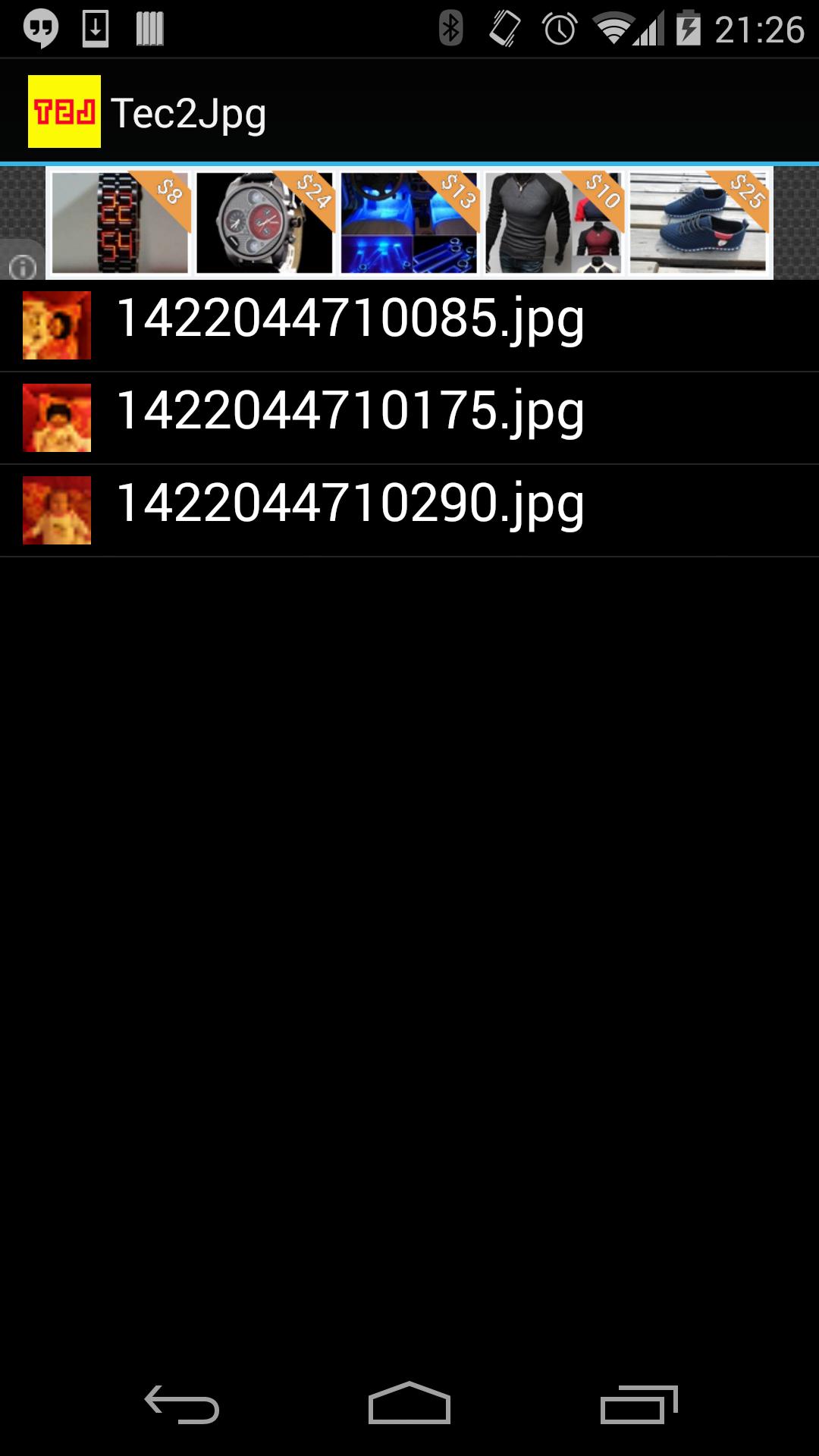Select the file 1422044710085.jpg
819x1456 pixels.
pos(349,320)
